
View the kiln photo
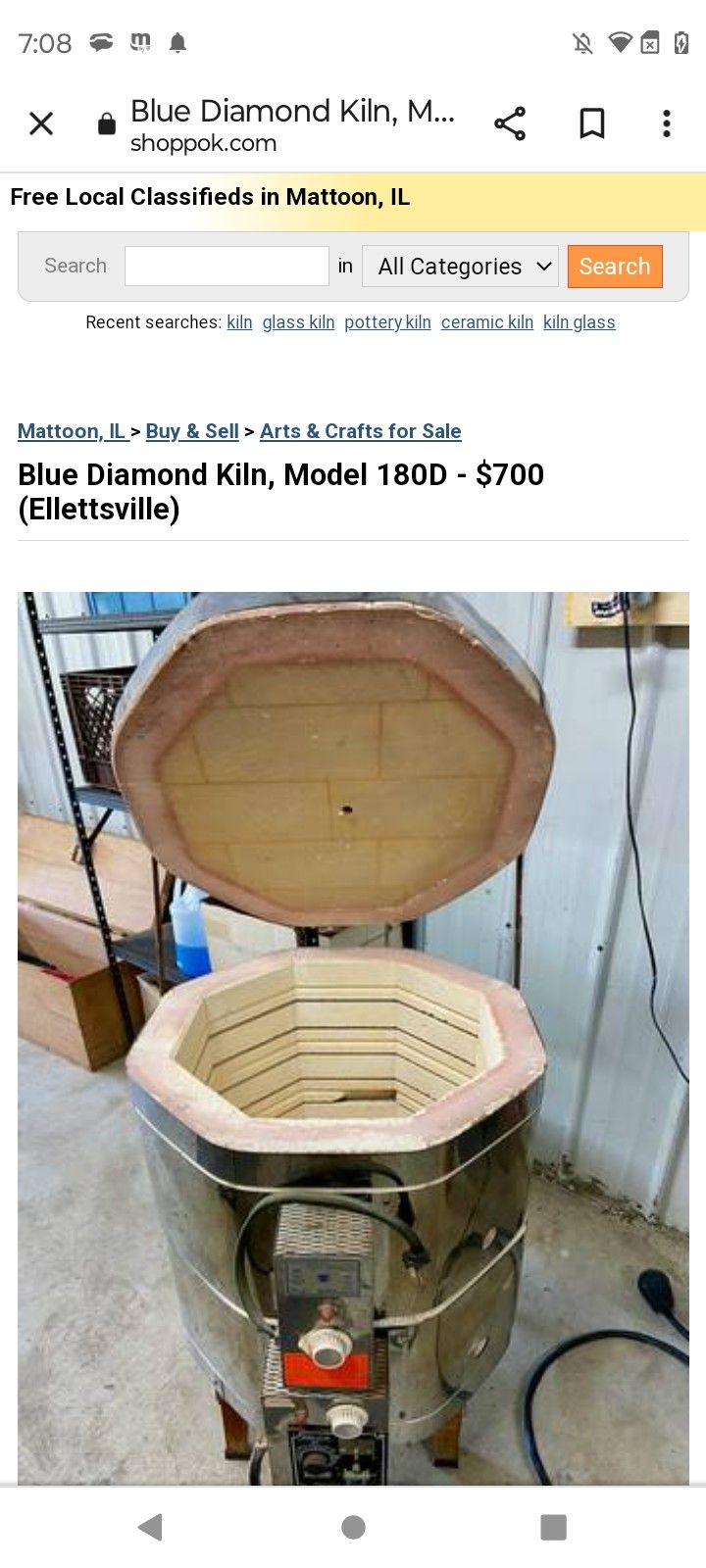pos(353,1039)
